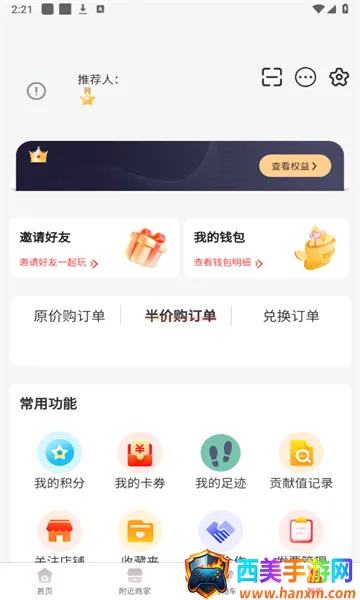Open 贡献值记录

(x=301, y=461)
